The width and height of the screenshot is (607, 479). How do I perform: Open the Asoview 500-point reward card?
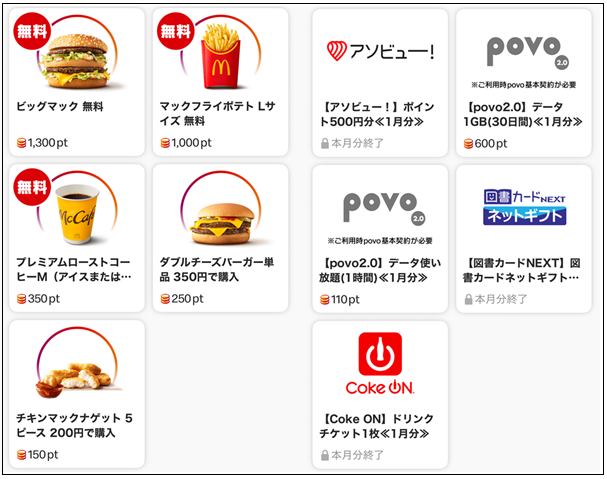click(x=380, y=82)
